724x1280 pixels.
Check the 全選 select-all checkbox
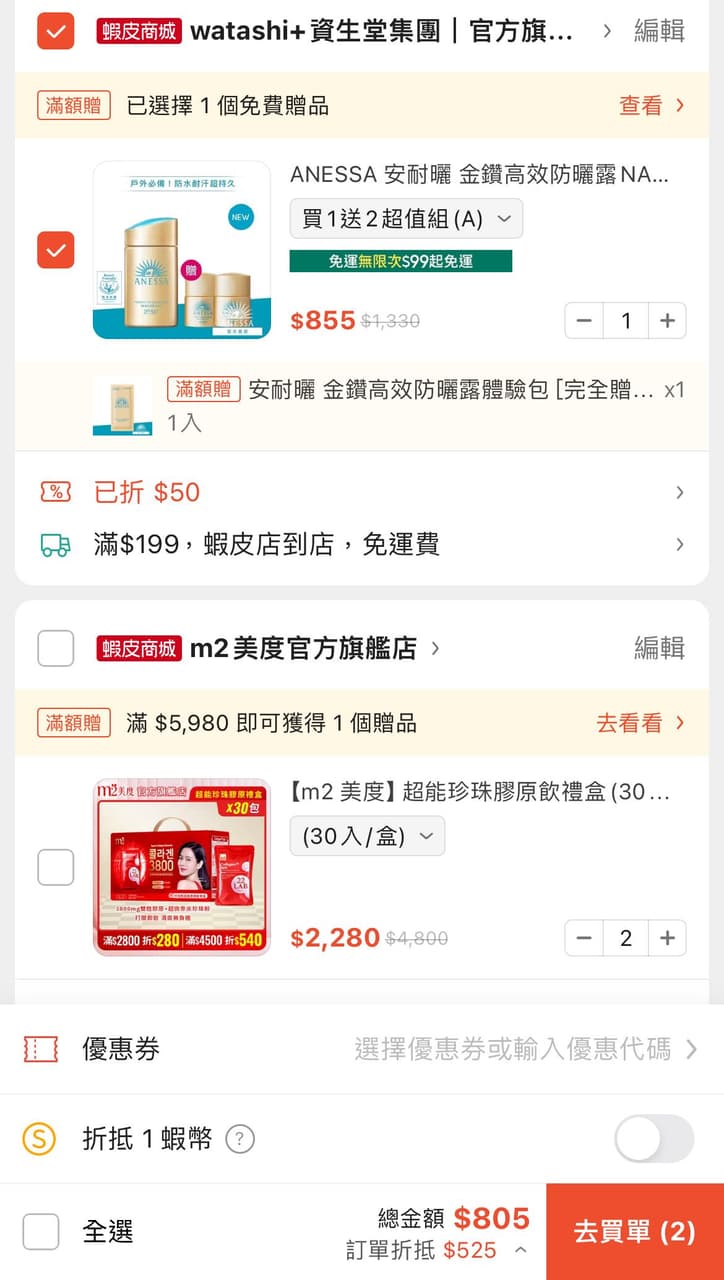[41, 1233]
